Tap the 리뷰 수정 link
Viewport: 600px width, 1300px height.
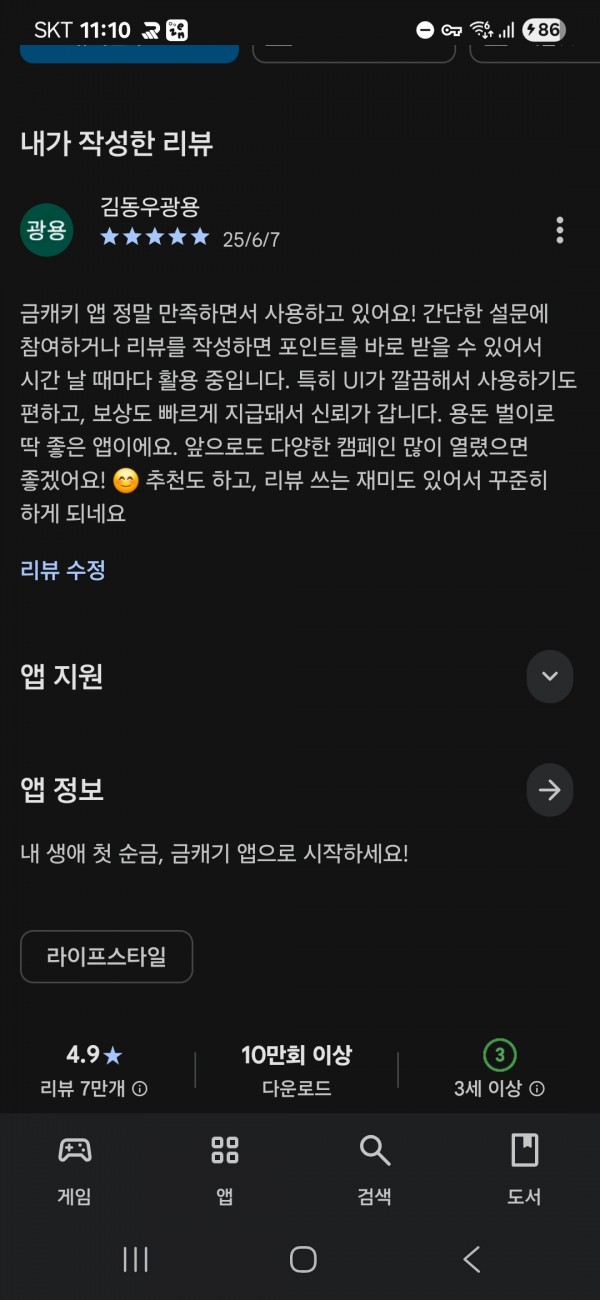pos(63,570)
